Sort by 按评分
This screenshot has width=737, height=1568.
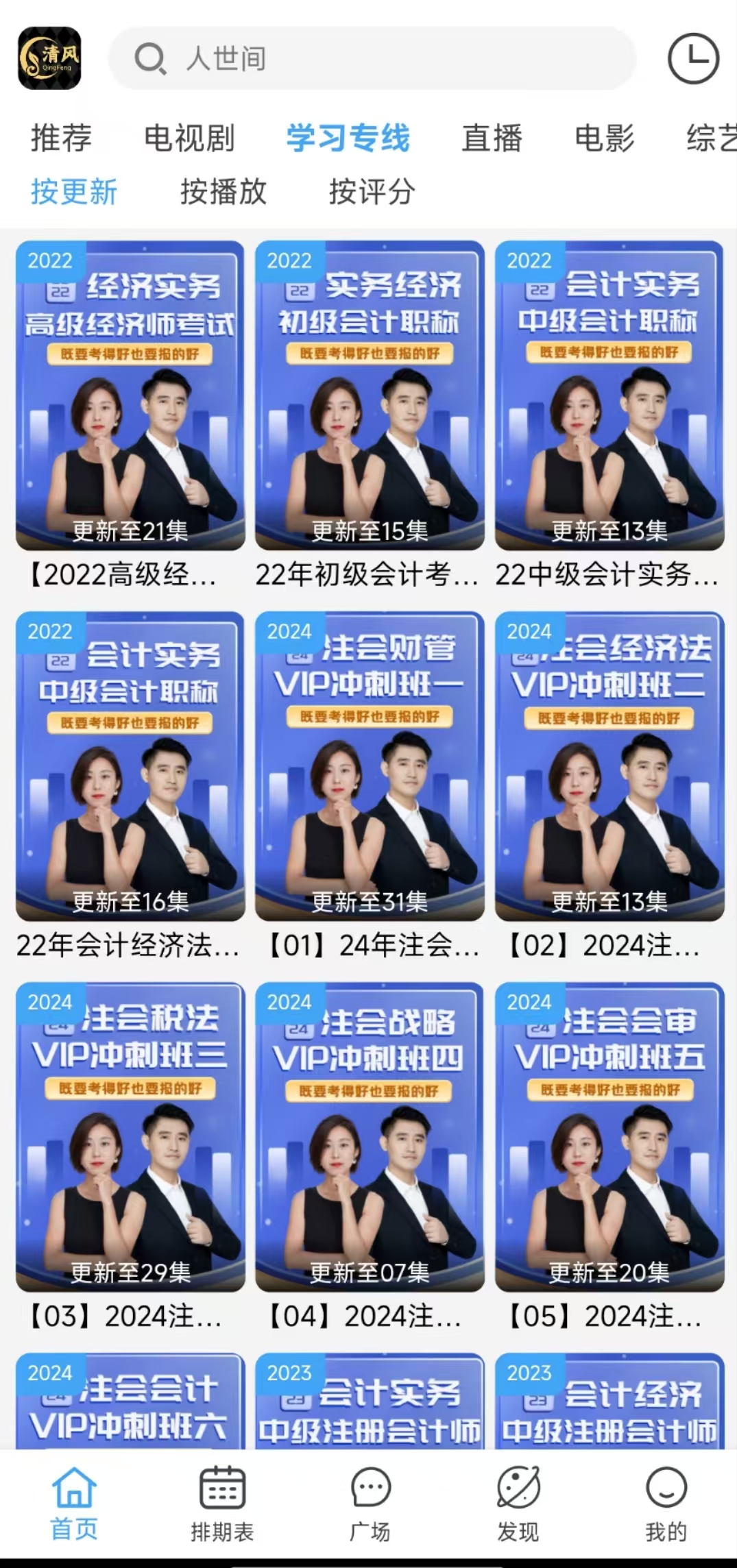click(x=372, y=191)
